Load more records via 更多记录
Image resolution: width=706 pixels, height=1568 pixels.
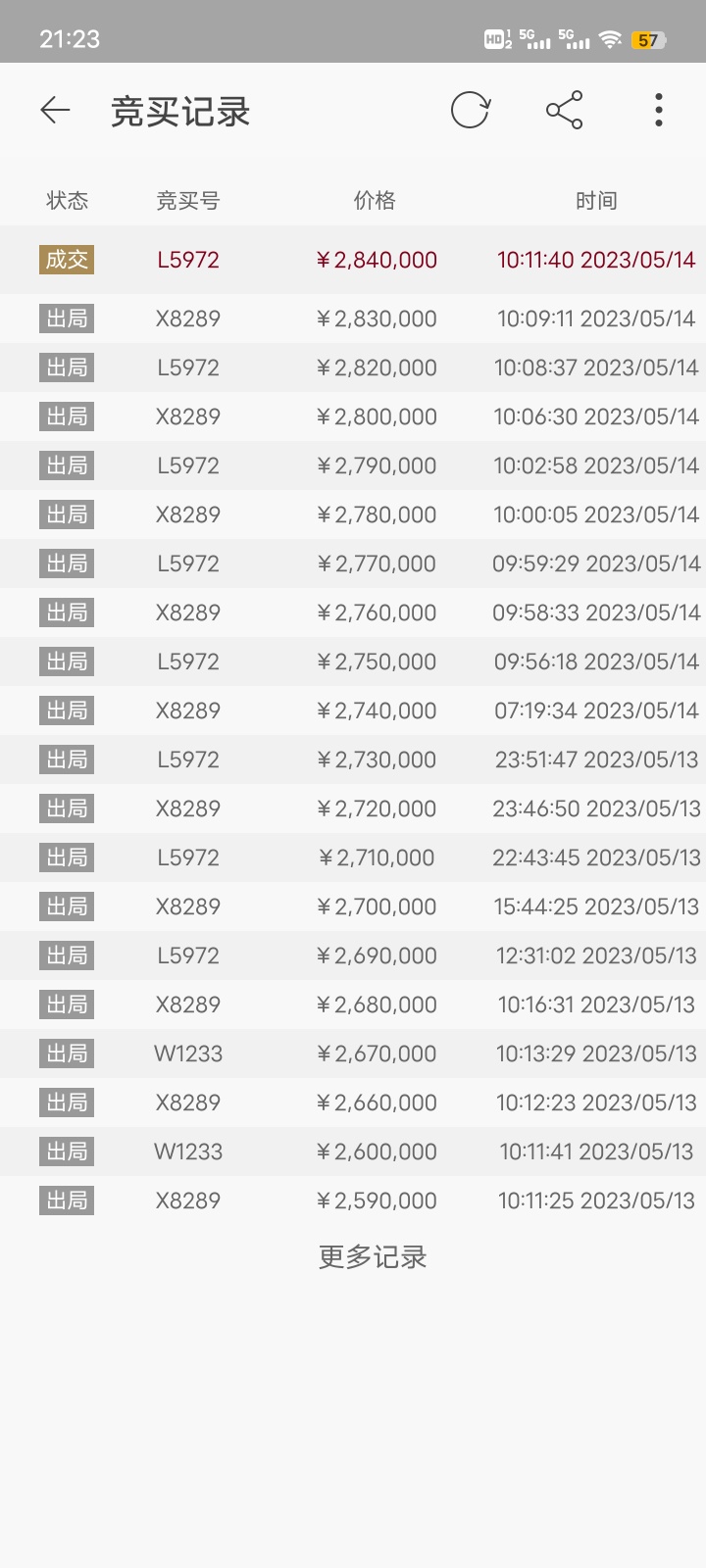(373, 1257)
